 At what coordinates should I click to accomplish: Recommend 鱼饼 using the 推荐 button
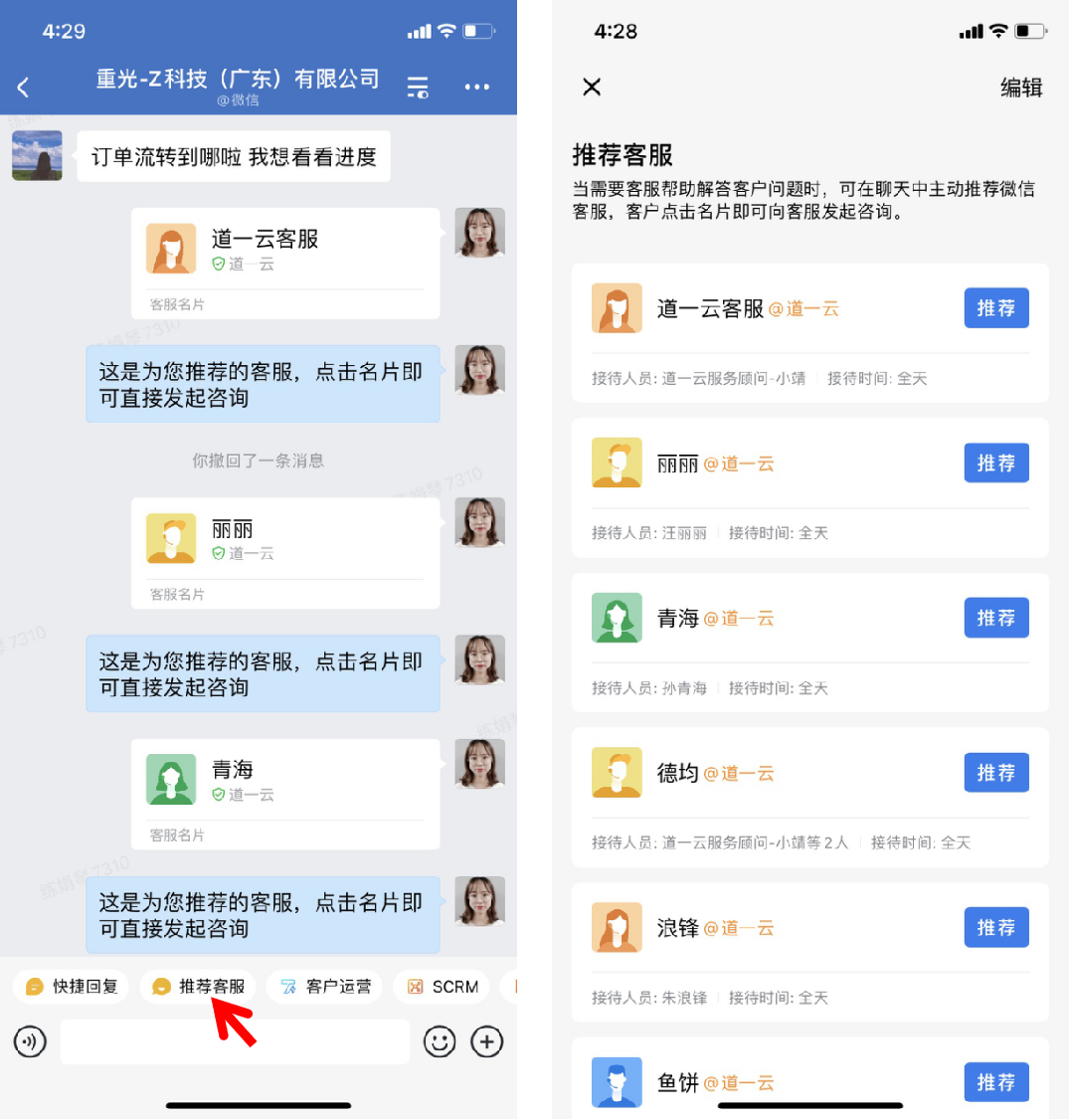pos(996,1082)
